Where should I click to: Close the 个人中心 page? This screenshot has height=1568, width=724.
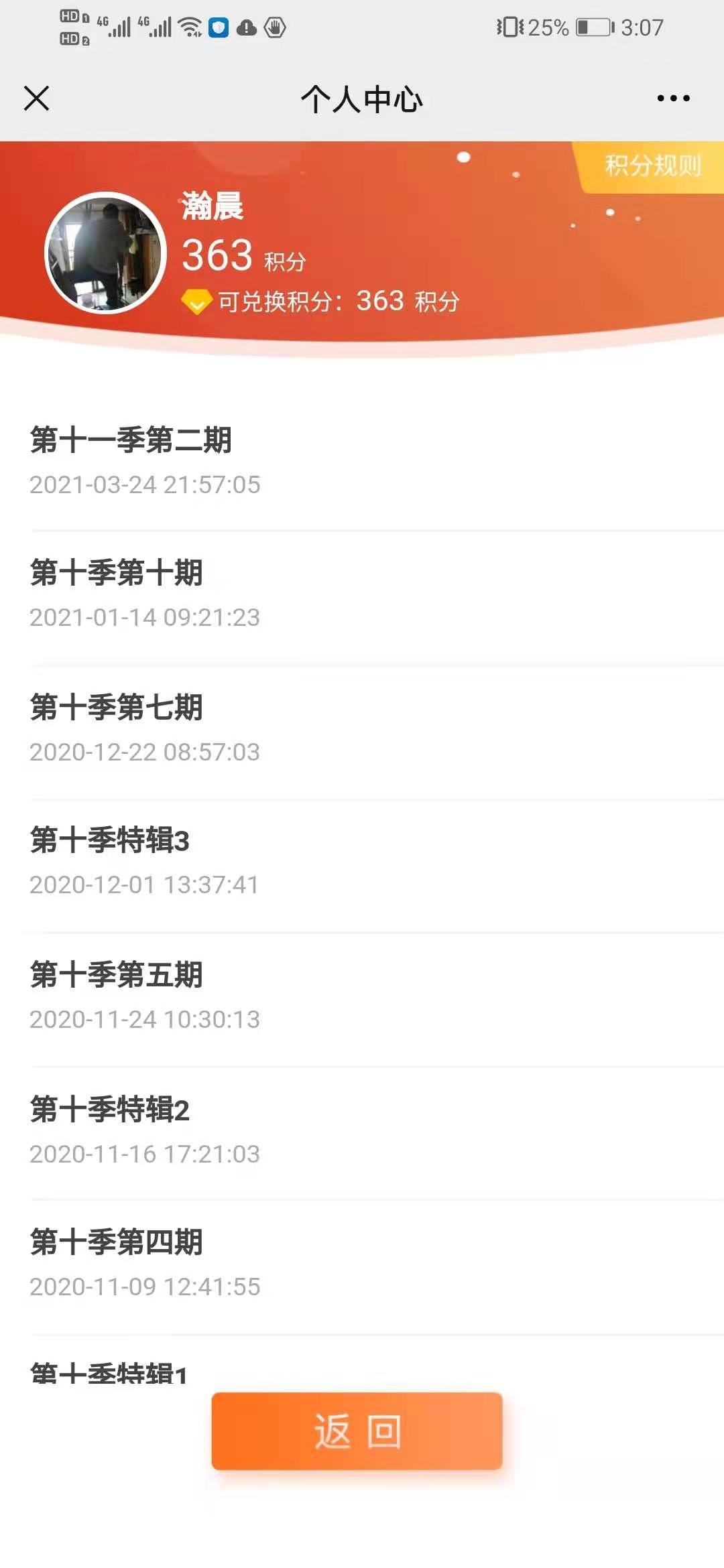[x=36, y=98]
